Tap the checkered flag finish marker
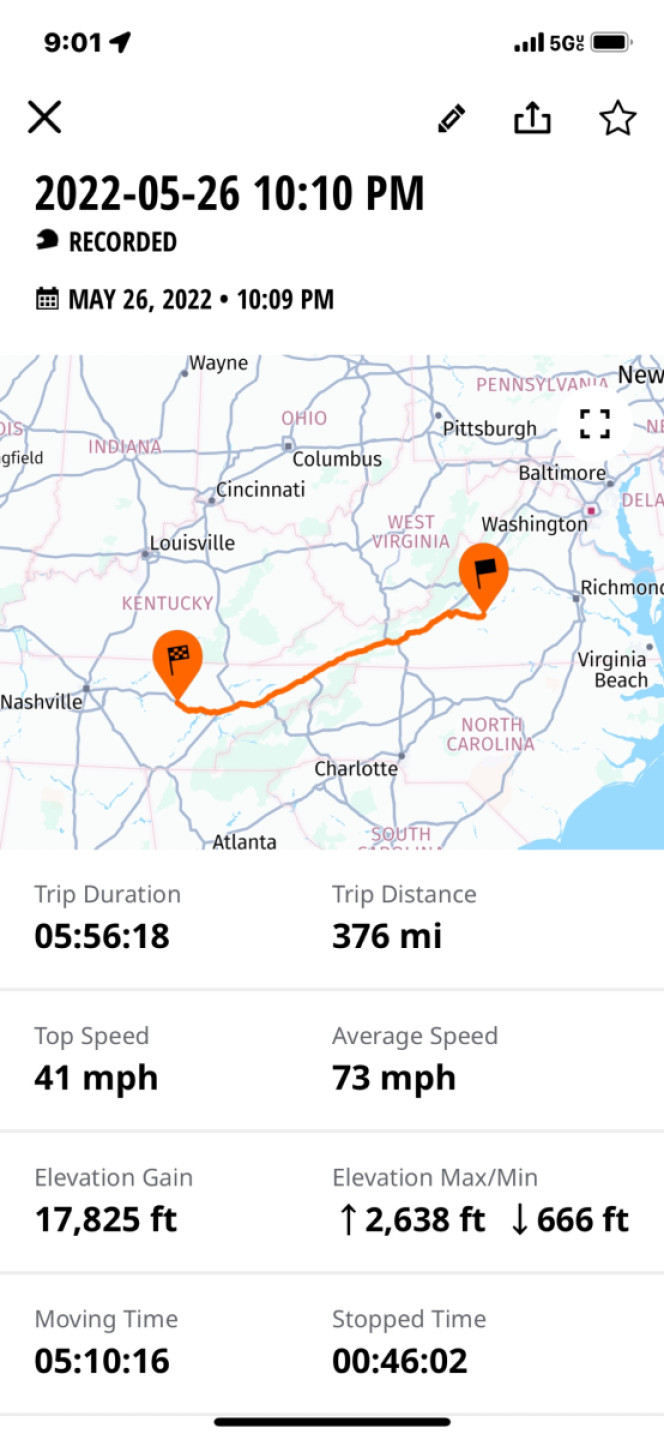This screenshot has width=664, height=1440. click(x=177, y=659)
